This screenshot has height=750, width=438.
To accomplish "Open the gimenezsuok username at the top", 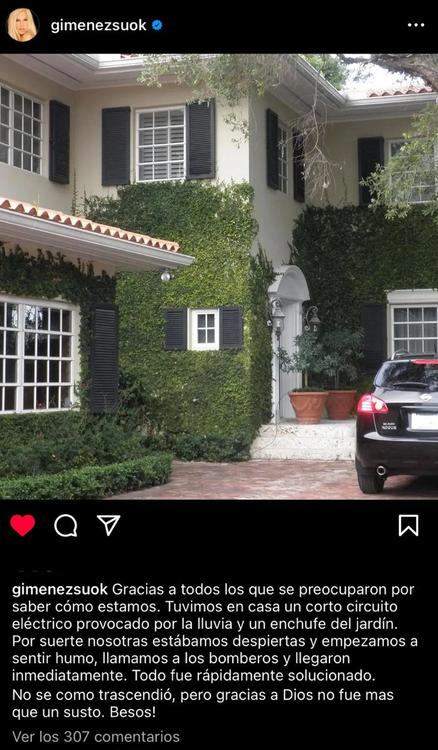I will click(99, 25).
